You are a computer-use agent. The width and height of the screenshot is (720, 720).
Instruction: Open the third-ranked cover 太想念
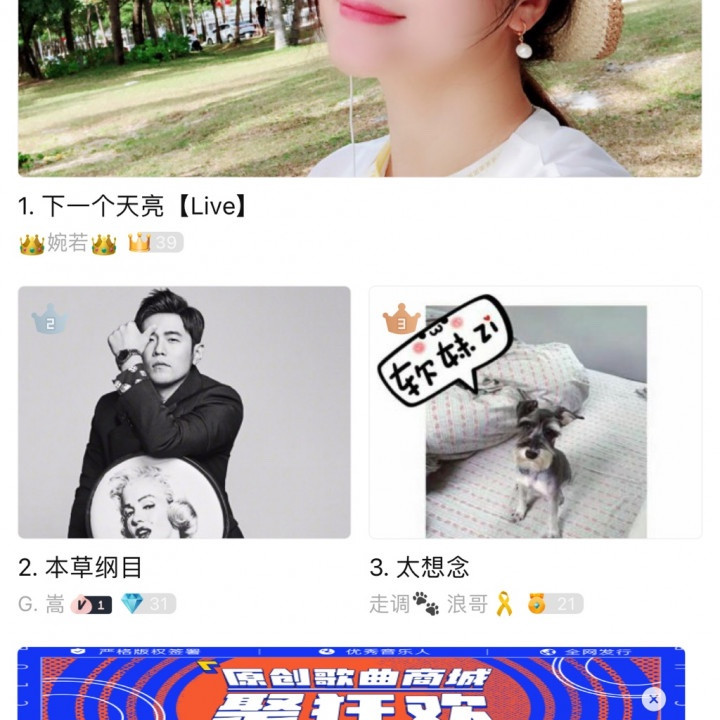tap(535, 412)
